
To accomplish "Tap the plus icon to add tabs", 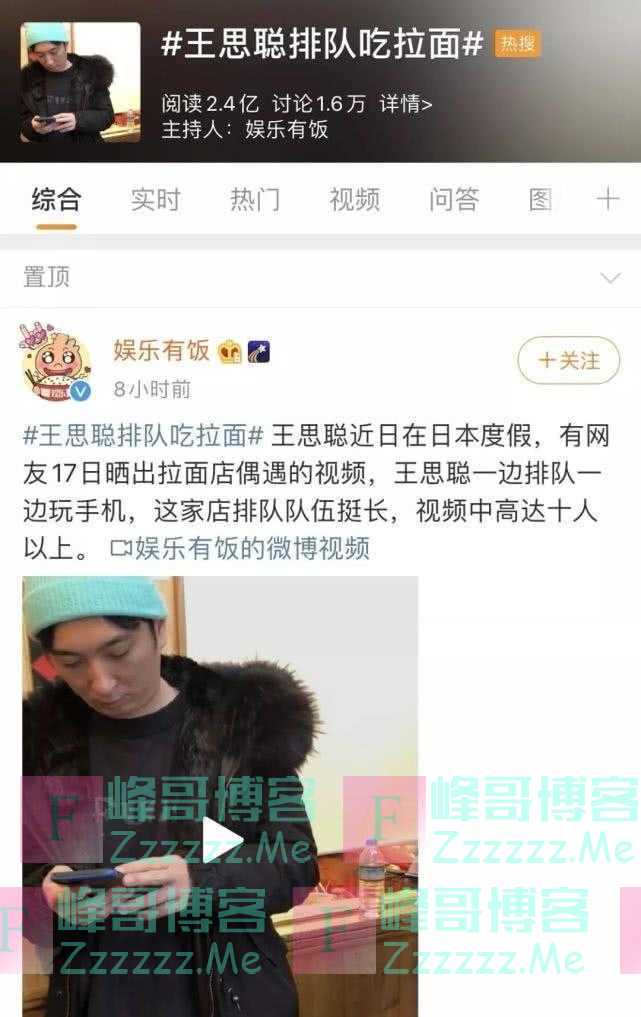I will tap(607, 199).
